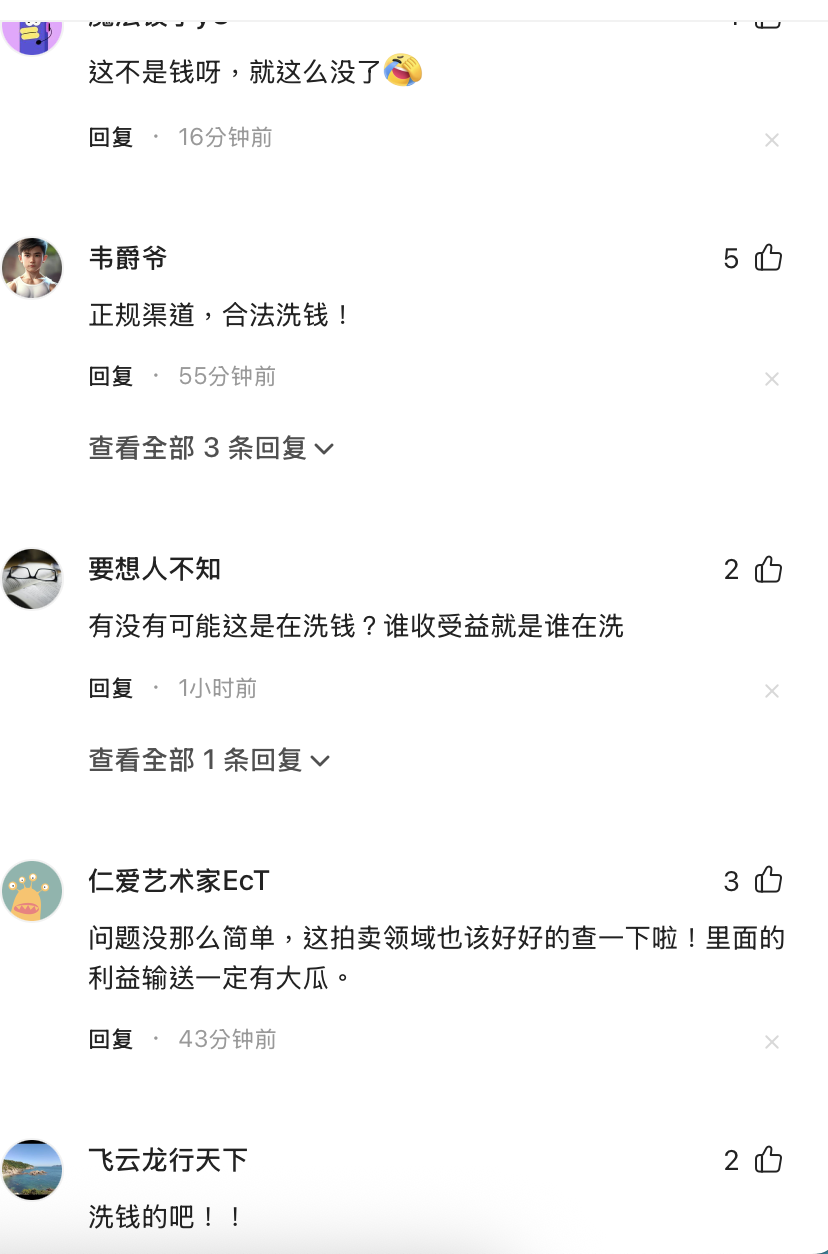Like the comment by 韦爵爷

(768, 259)
